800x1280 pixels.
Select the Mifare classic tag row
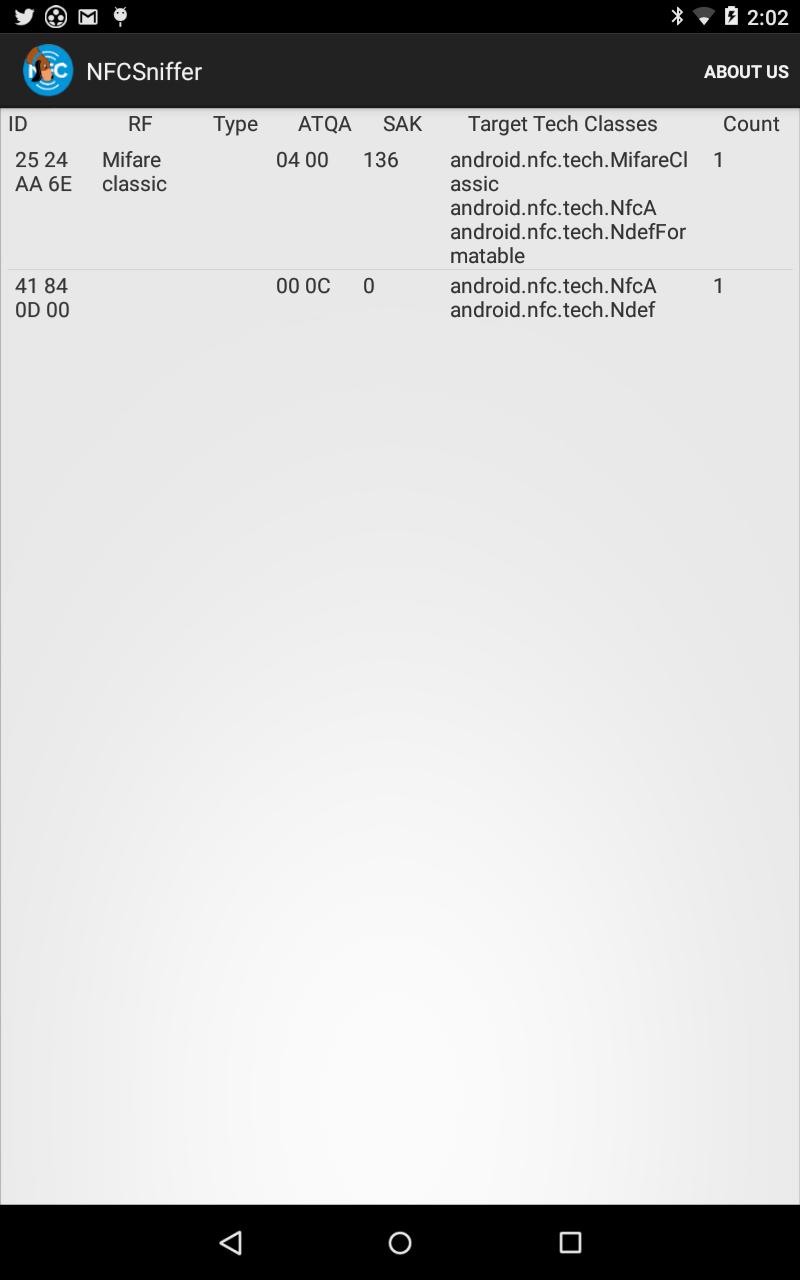pyautogui.click(x=400, y=206)
